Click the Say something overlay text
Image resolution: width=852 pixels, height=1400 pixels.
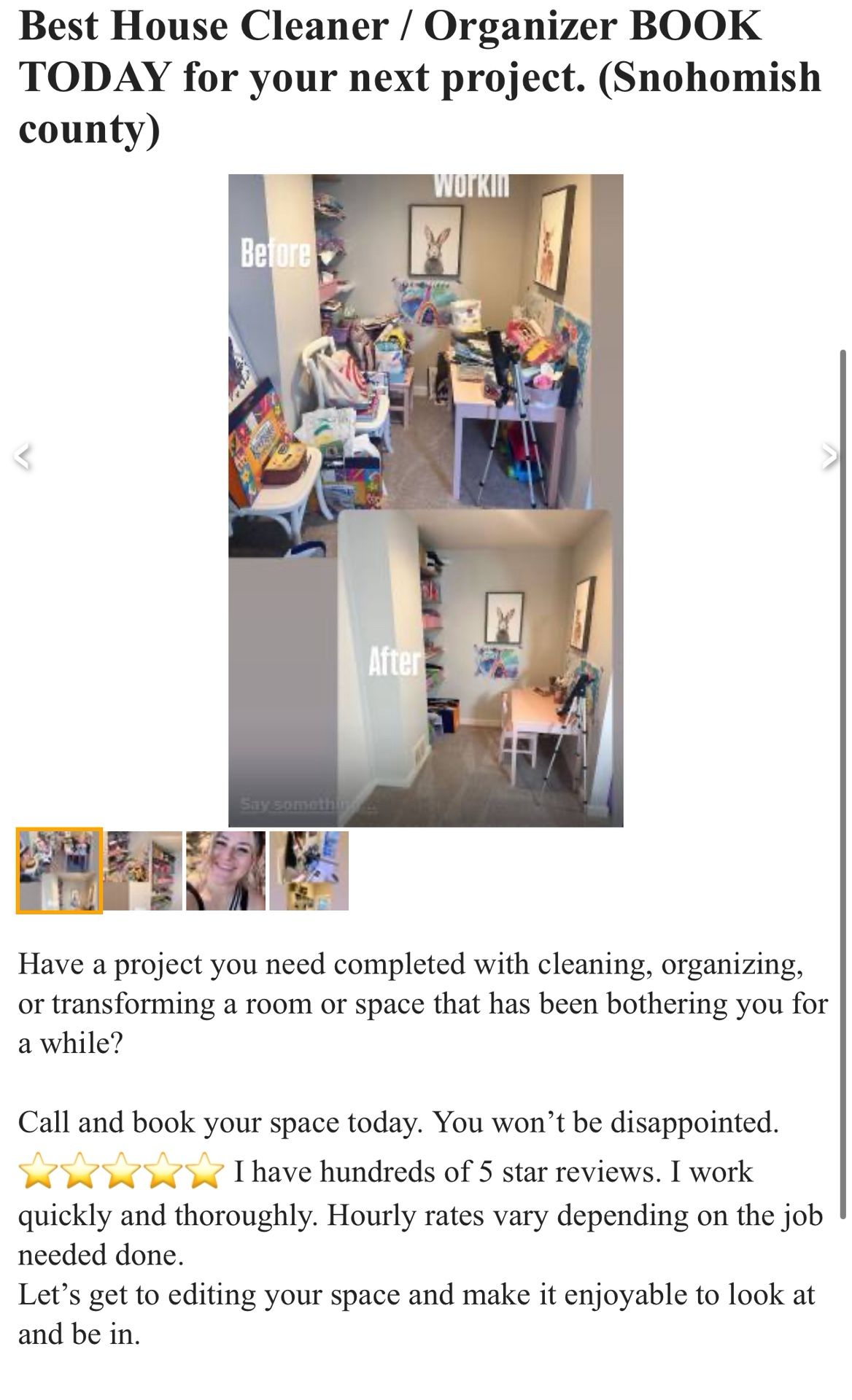point(293,802)
